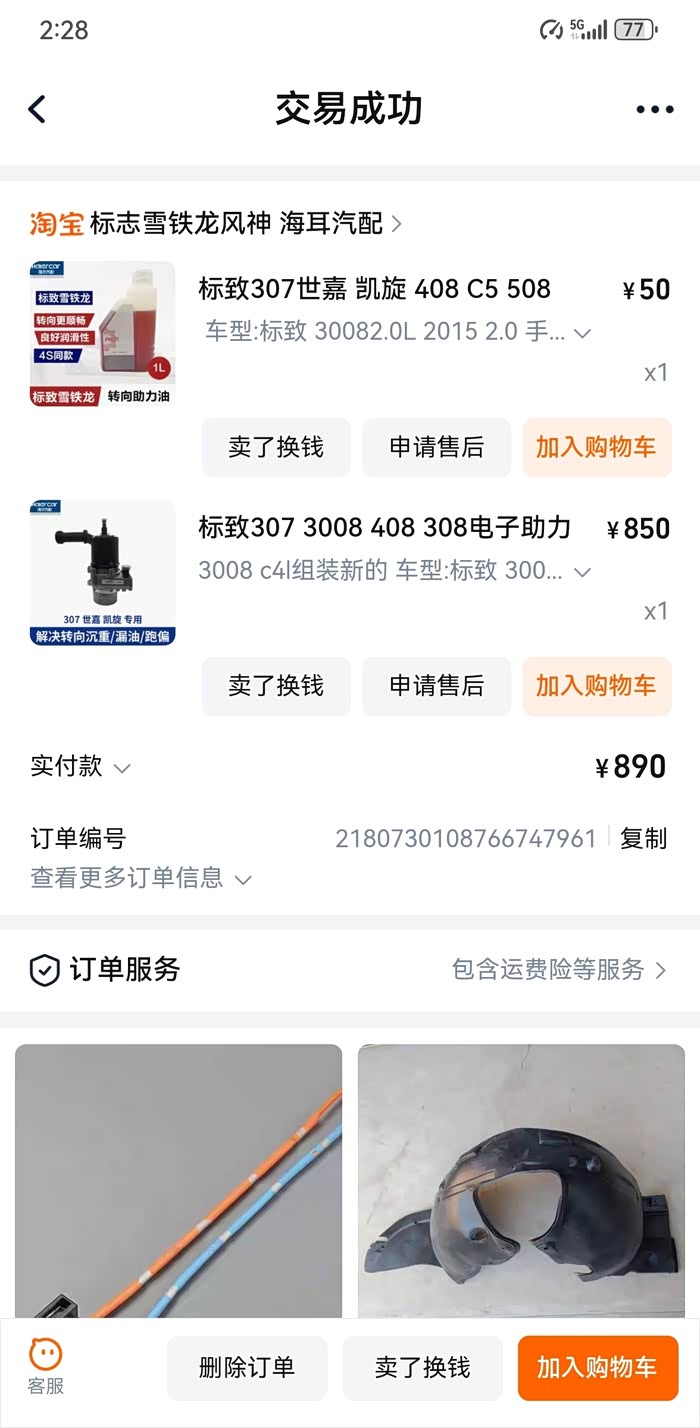The image size is (700, 1428).
Task: Expand the 实付款 payment details
Action: 82,767
